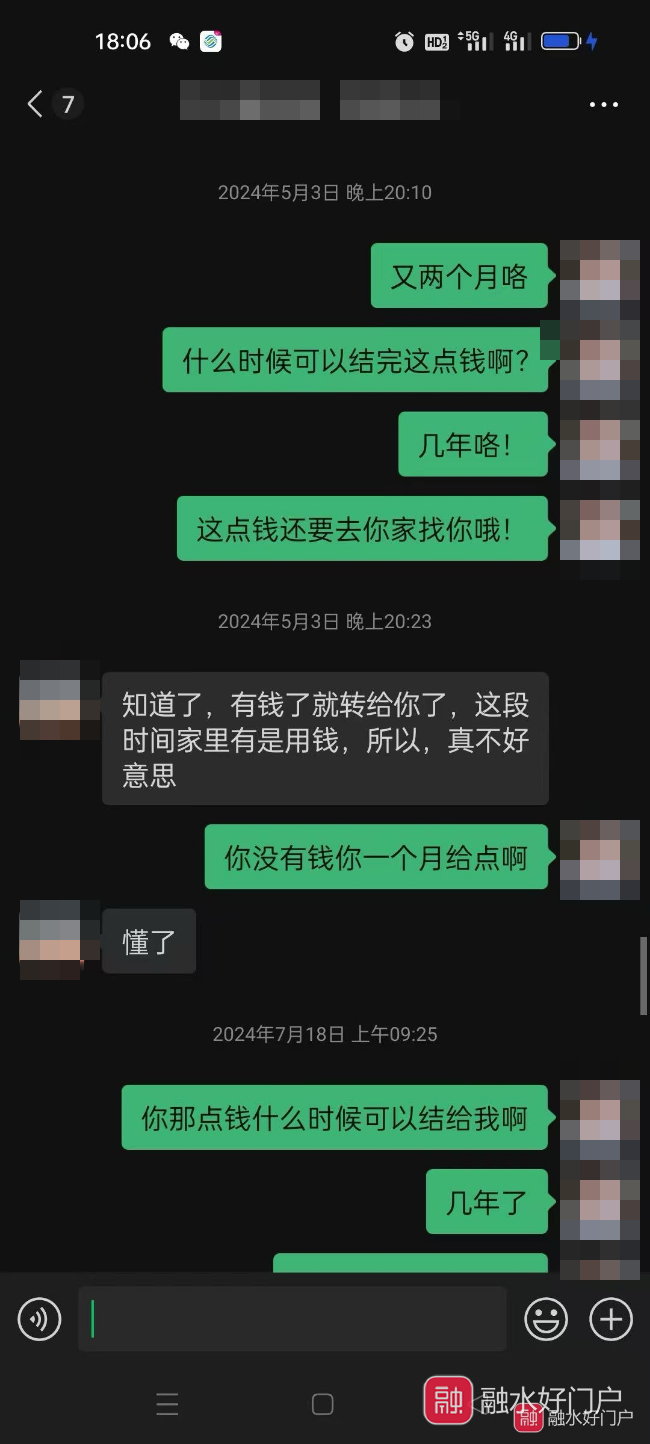Tap the system recent apps button
The width and height of the screenshot is (650, 1444).
tap(168, 1404)
